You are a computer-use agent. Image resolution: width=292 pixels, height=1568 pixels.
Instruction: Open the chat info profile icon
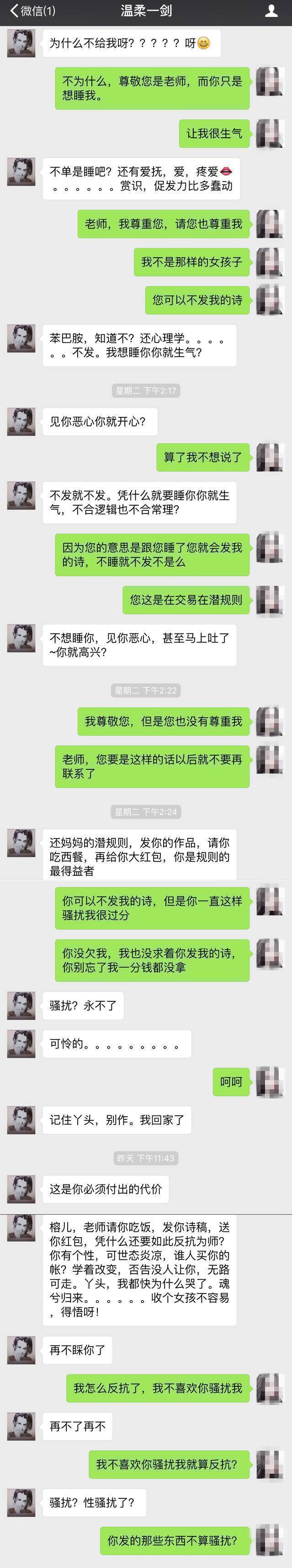pos(271,11)
